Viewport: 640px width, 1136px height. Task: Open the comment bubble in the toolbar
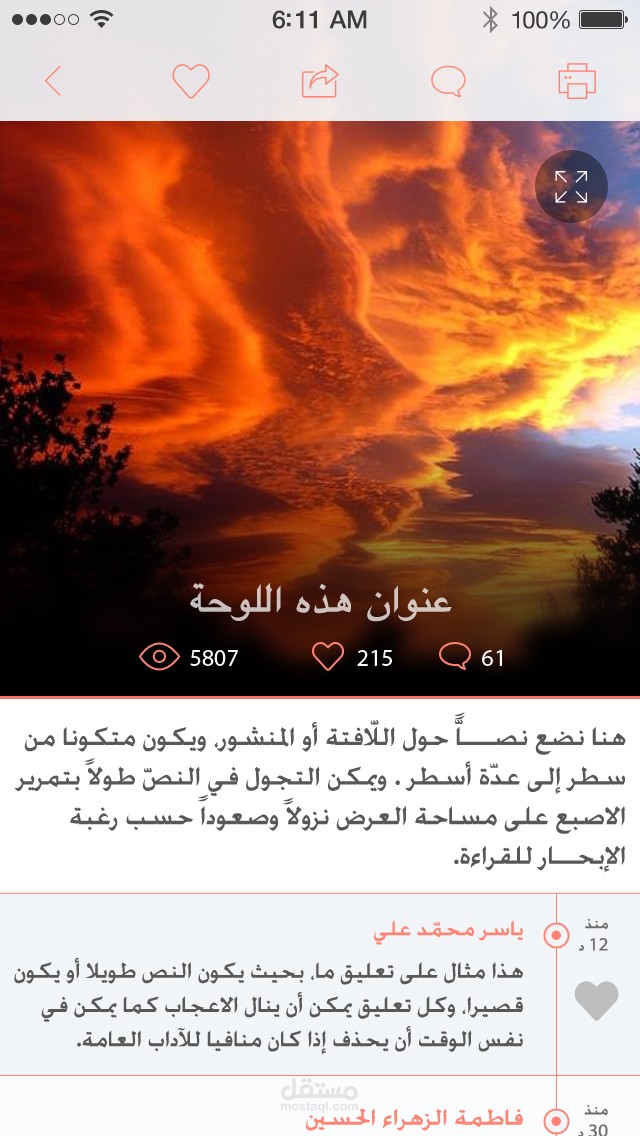[x=447, y=81]
